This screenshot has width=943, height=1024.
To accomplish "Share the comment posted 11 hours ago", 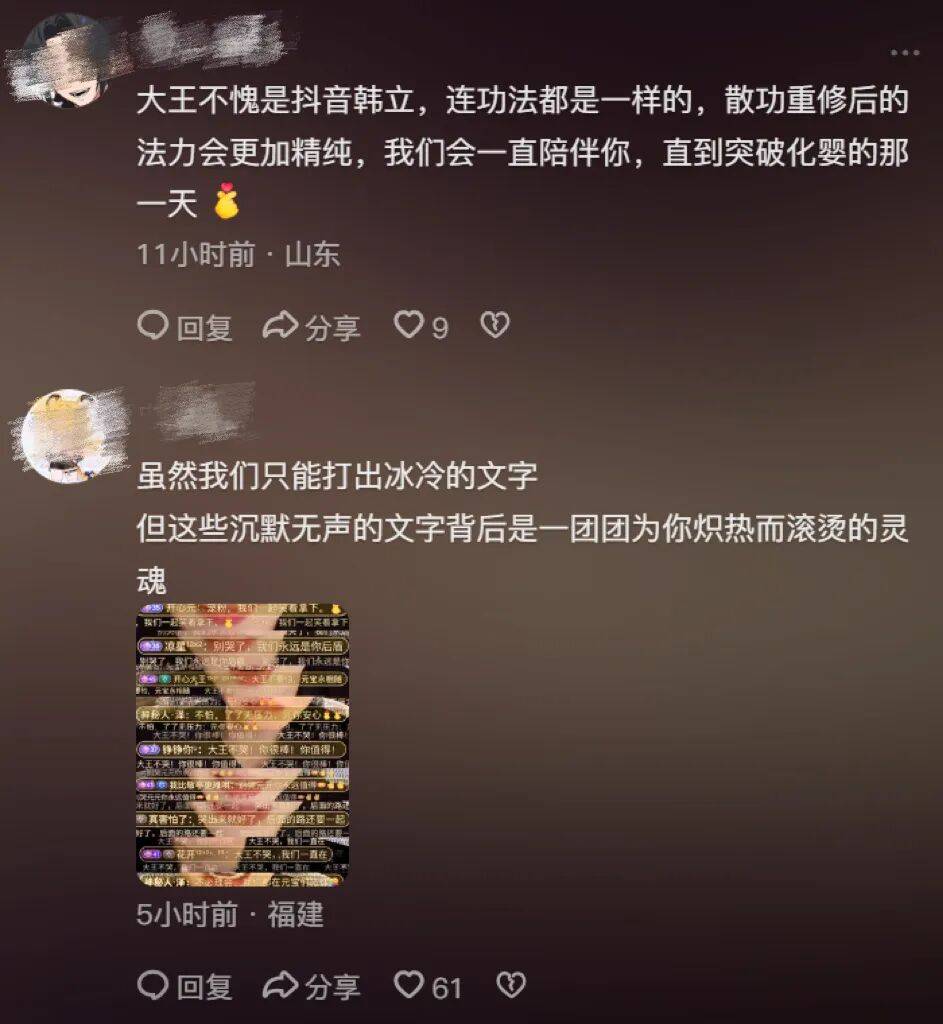I will click(311, 327).
